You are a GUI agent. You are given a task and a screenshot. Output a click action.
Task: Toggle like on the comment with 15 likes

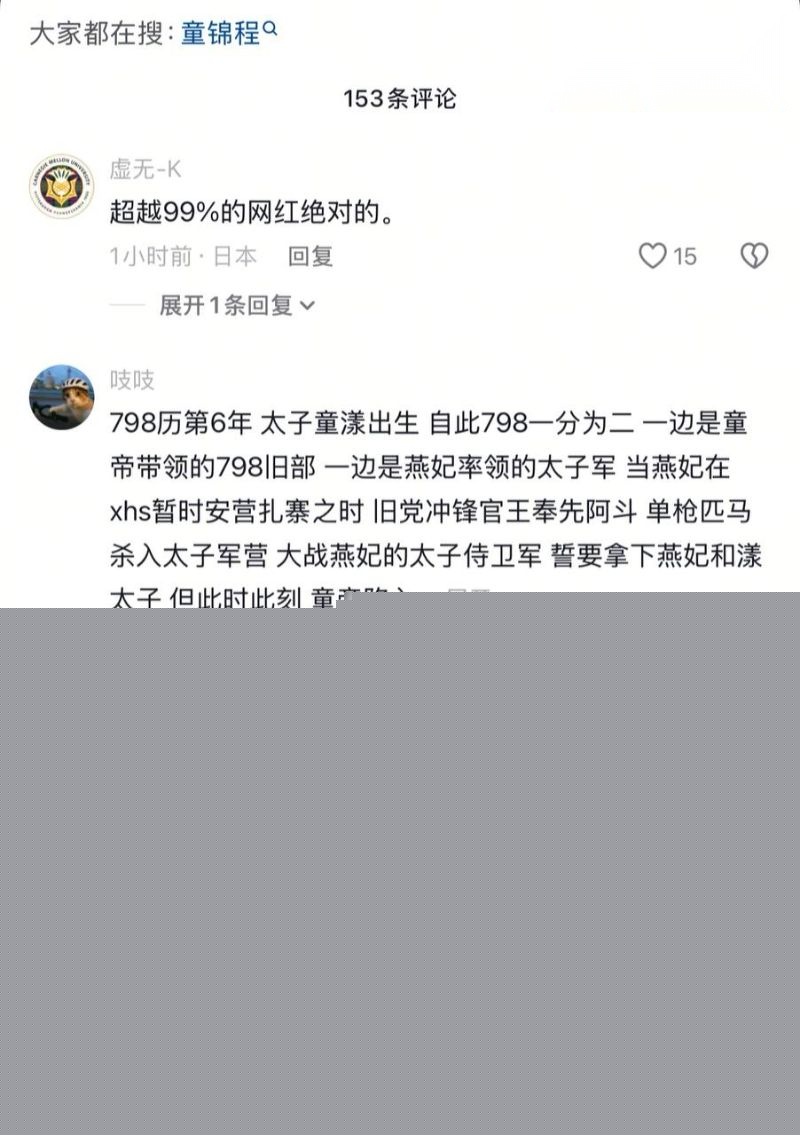click(x=651, y=256)
